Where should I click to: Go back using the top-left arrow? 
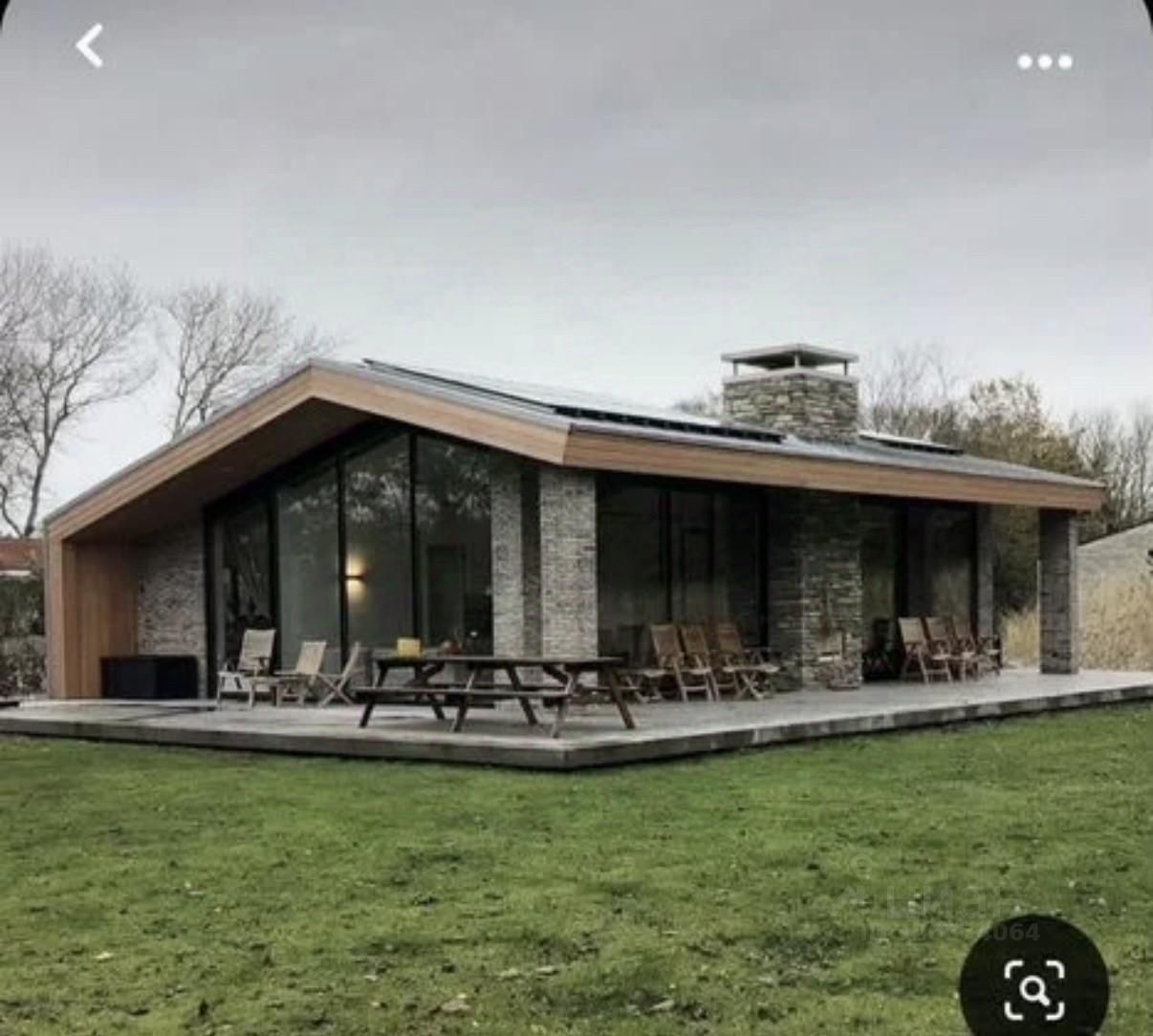tap(90, 46)
